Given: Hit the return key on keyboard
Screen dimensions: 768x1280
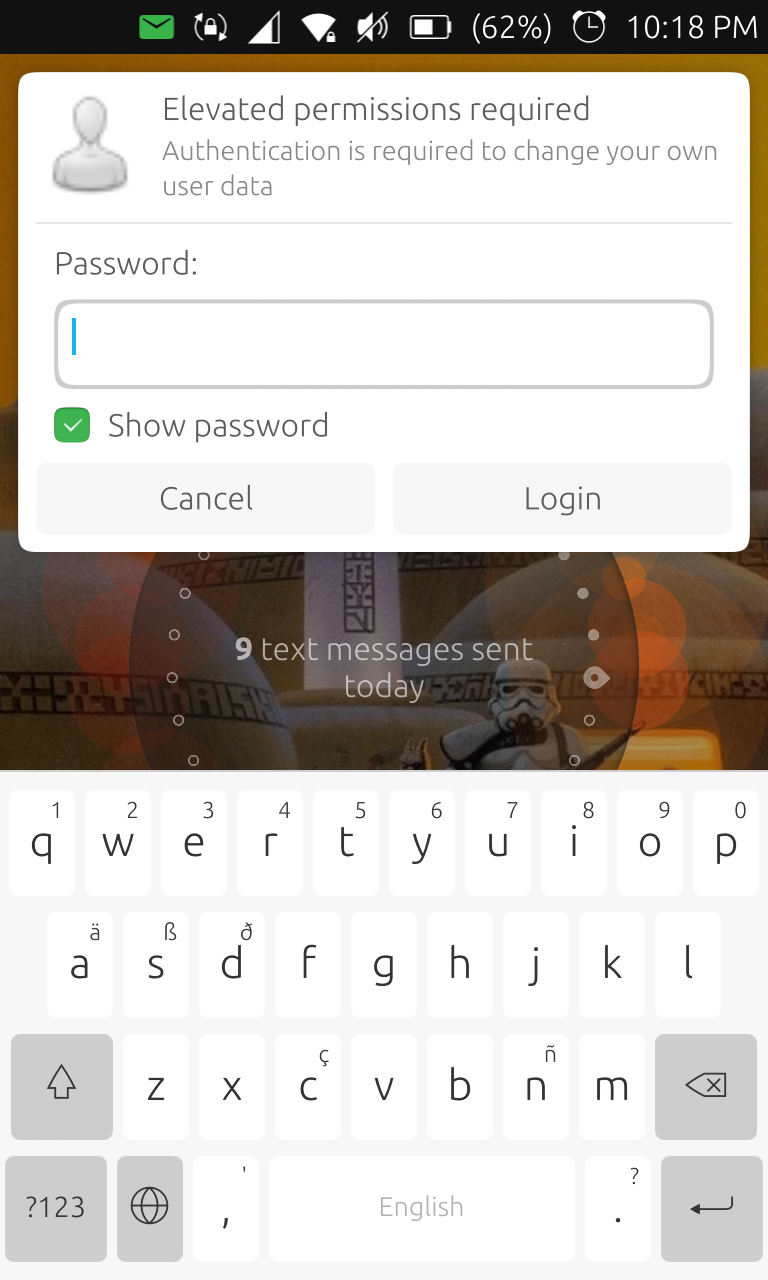Looking at the screenshot, I should [x=711, y=1207].
